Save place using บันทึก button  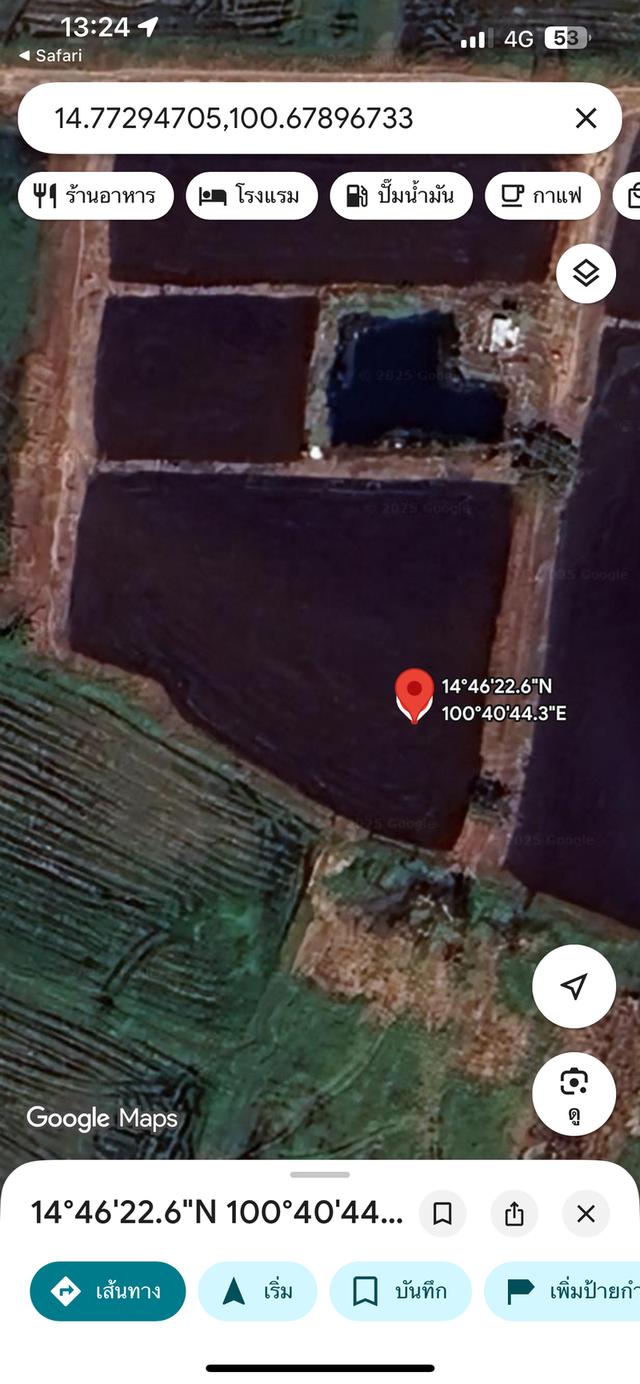tap(400, 1291)
